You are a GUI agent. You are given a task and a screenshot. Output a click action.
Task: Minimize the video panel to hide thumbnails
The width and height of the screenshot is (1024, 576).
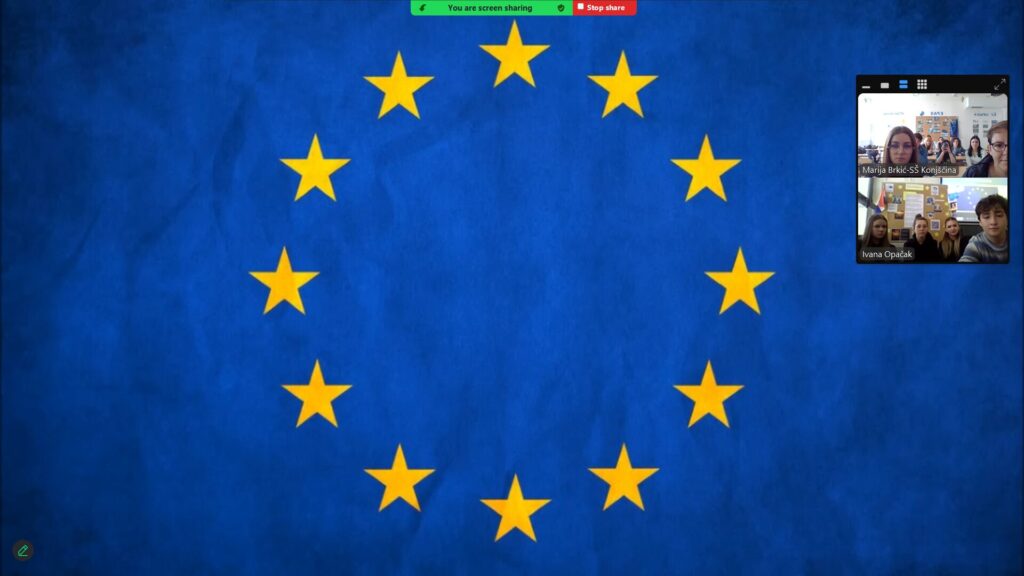[866, 85]
